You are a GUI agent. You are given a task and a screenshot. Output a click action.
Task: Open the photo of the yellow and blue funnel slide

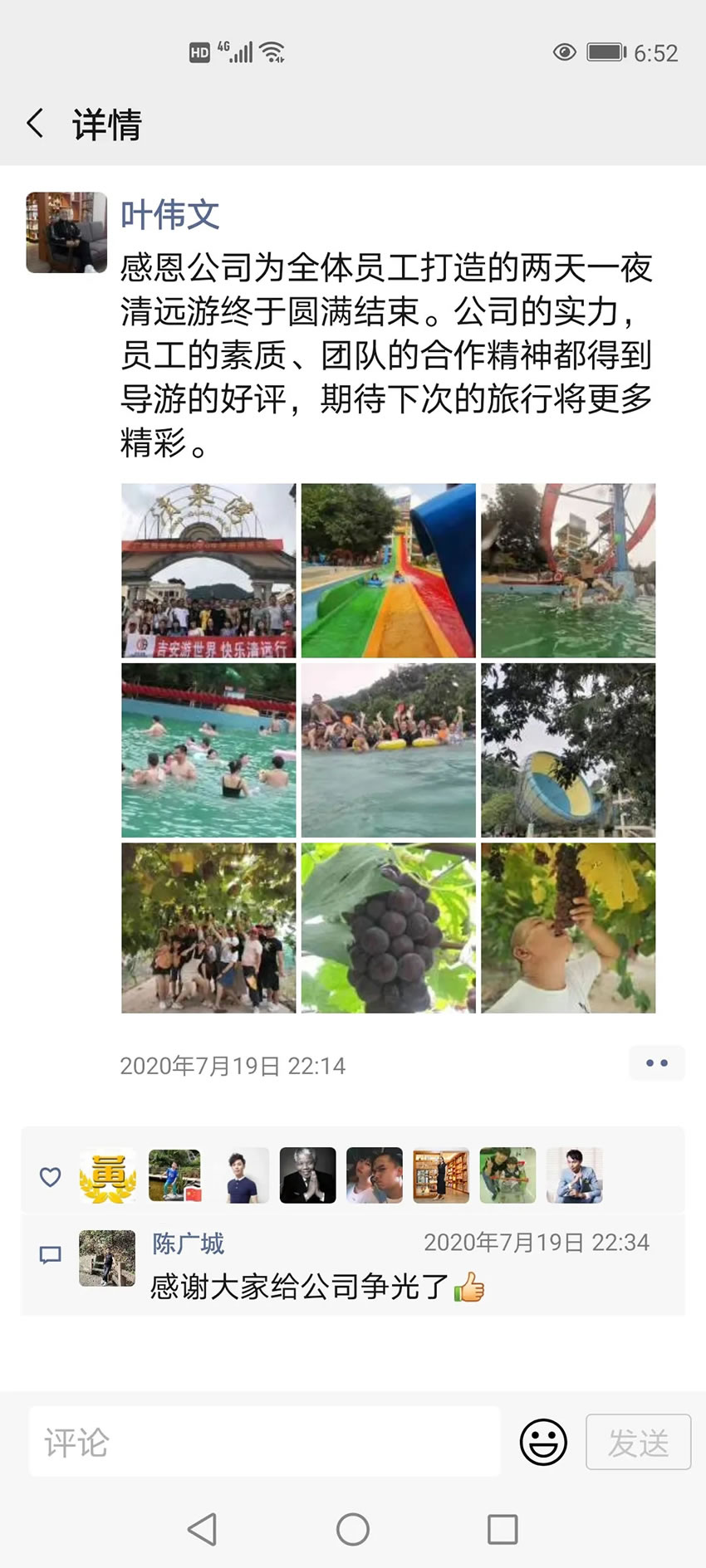(568, 750)
